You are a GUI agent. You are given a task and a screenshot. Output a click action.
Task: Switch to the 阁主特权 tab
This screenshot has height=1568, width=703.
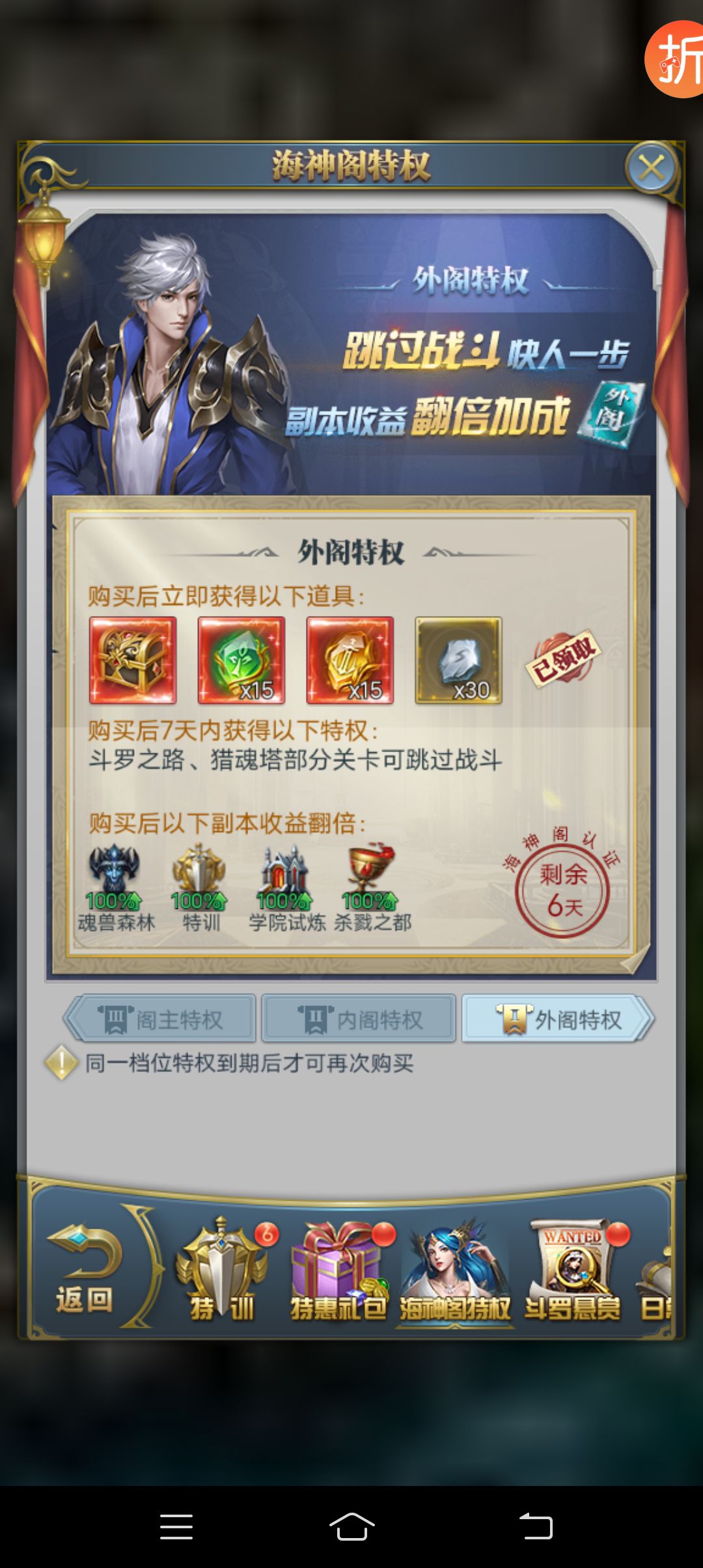(x=161, y=1019)
